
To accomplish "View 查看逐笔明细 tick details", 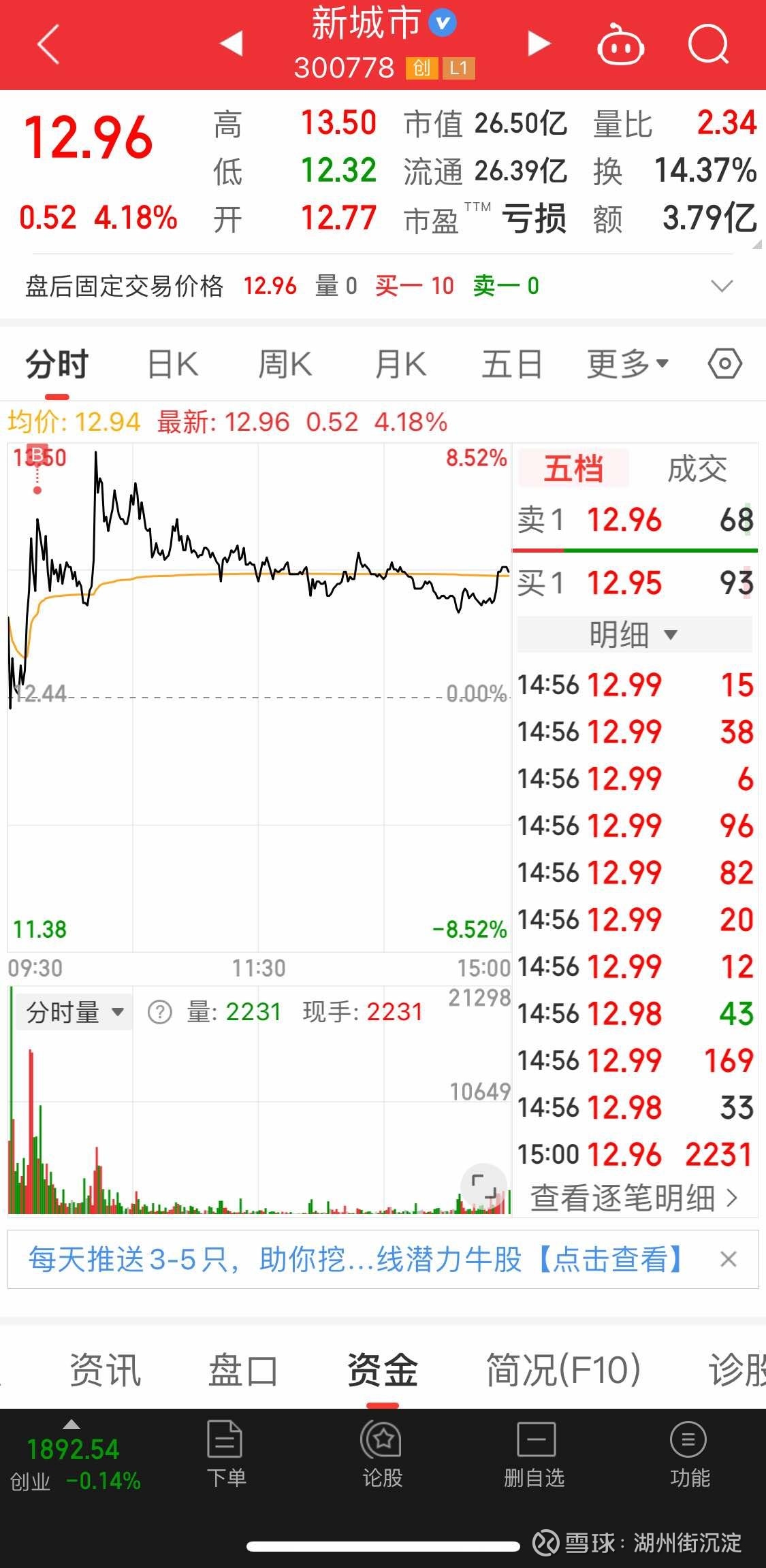I will pos(634,1198).
